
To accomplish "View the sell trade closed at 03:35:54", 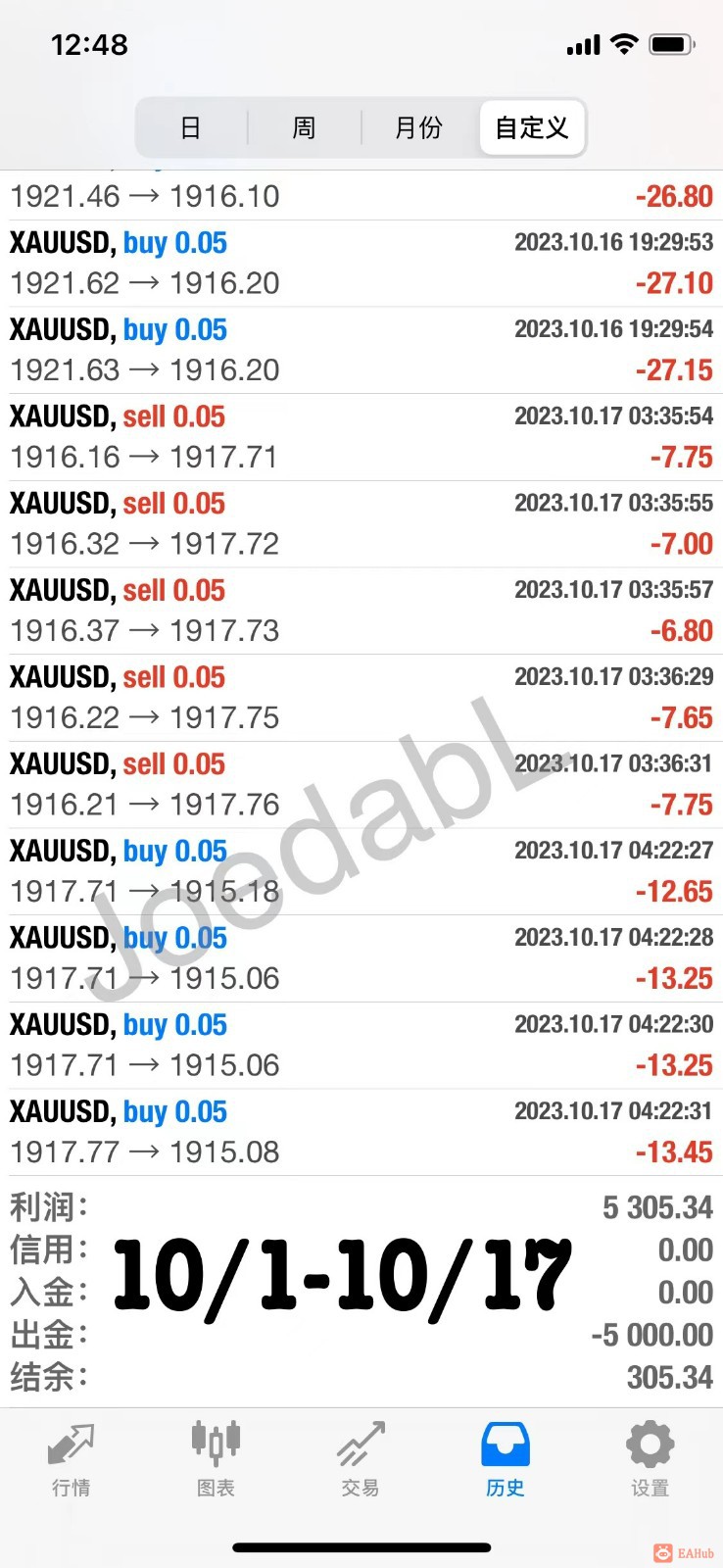I will (361, 436).
